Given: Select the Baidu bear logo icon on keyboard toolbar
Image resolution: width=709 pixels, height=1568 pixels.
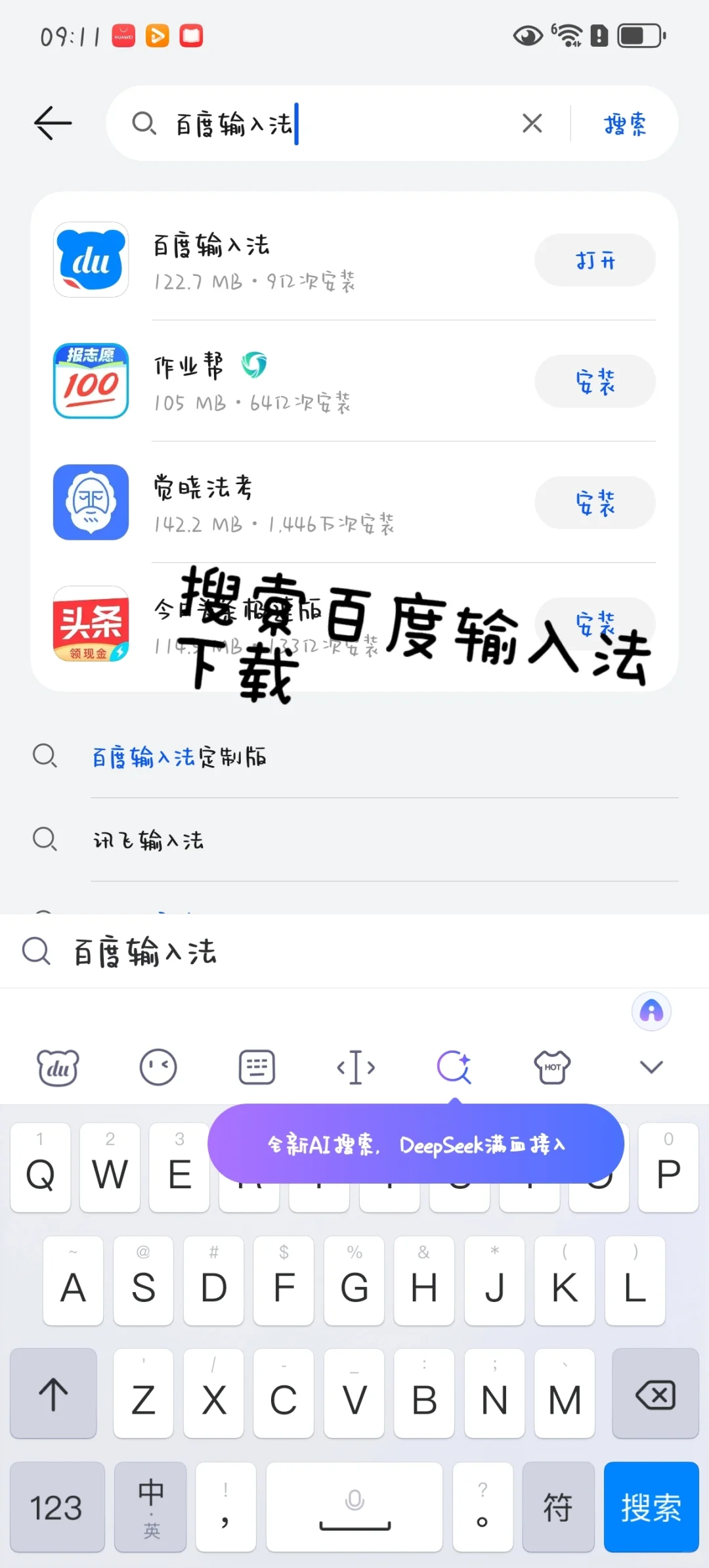Looking at the screenshot, I should pyautogui.click(x=58, y=1067).
